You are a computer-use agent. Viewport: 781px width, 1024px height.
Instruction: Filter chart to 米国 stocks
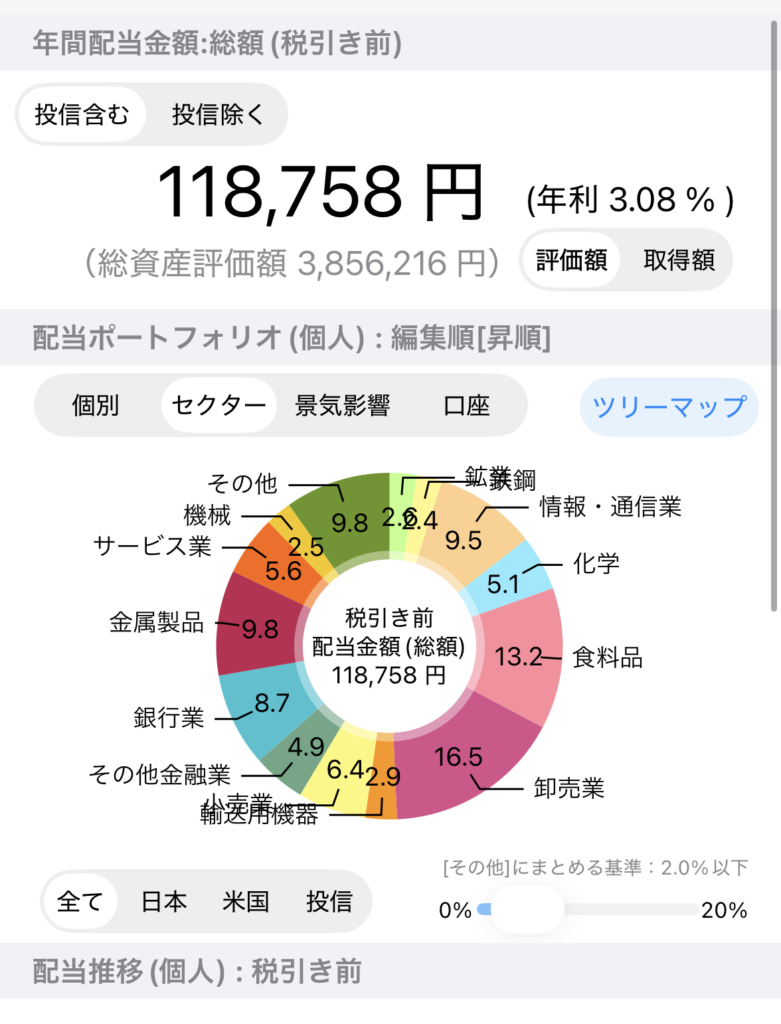coord(245,901)
